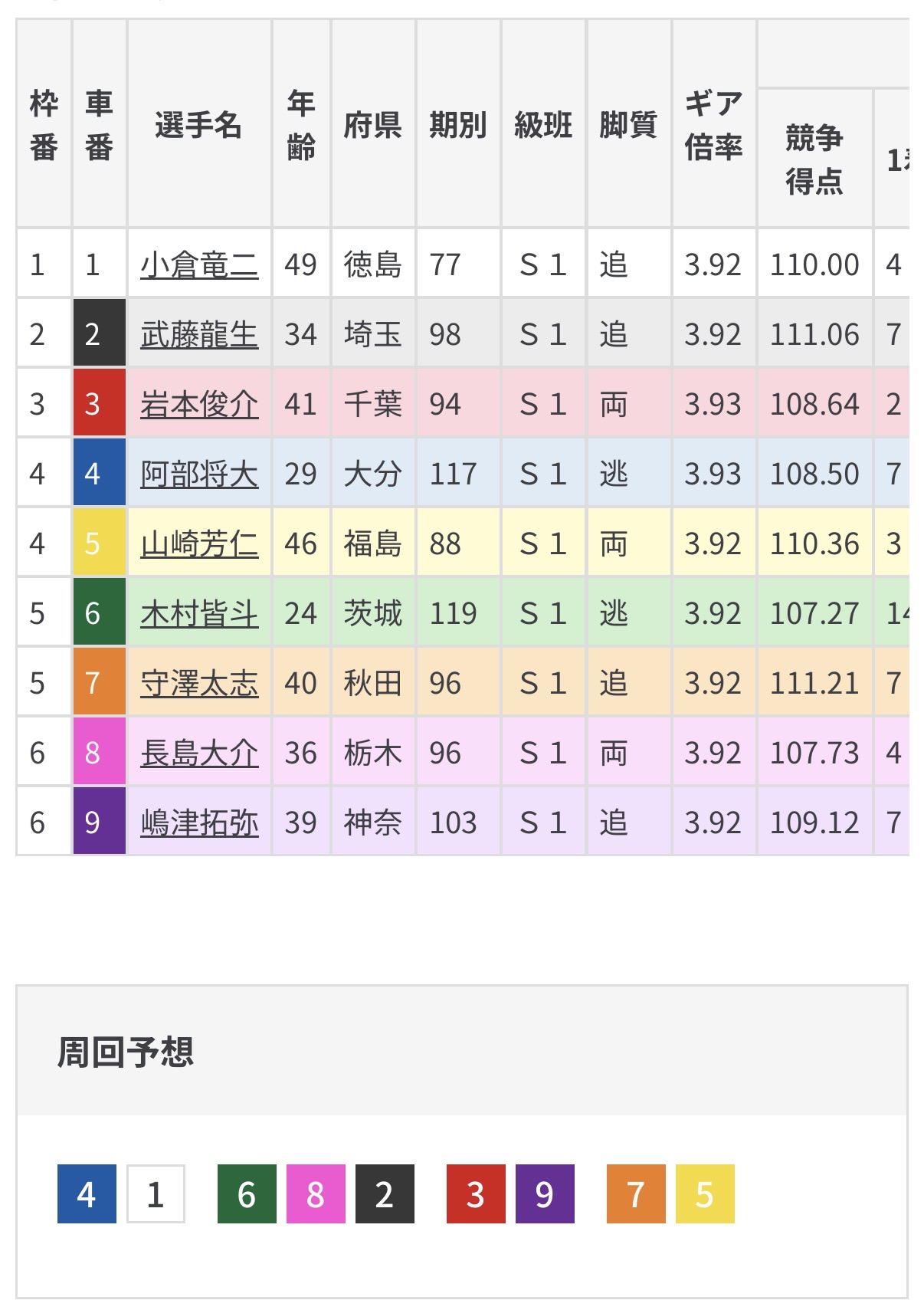Tap the 阿部将大 name link

pos(199,474)
